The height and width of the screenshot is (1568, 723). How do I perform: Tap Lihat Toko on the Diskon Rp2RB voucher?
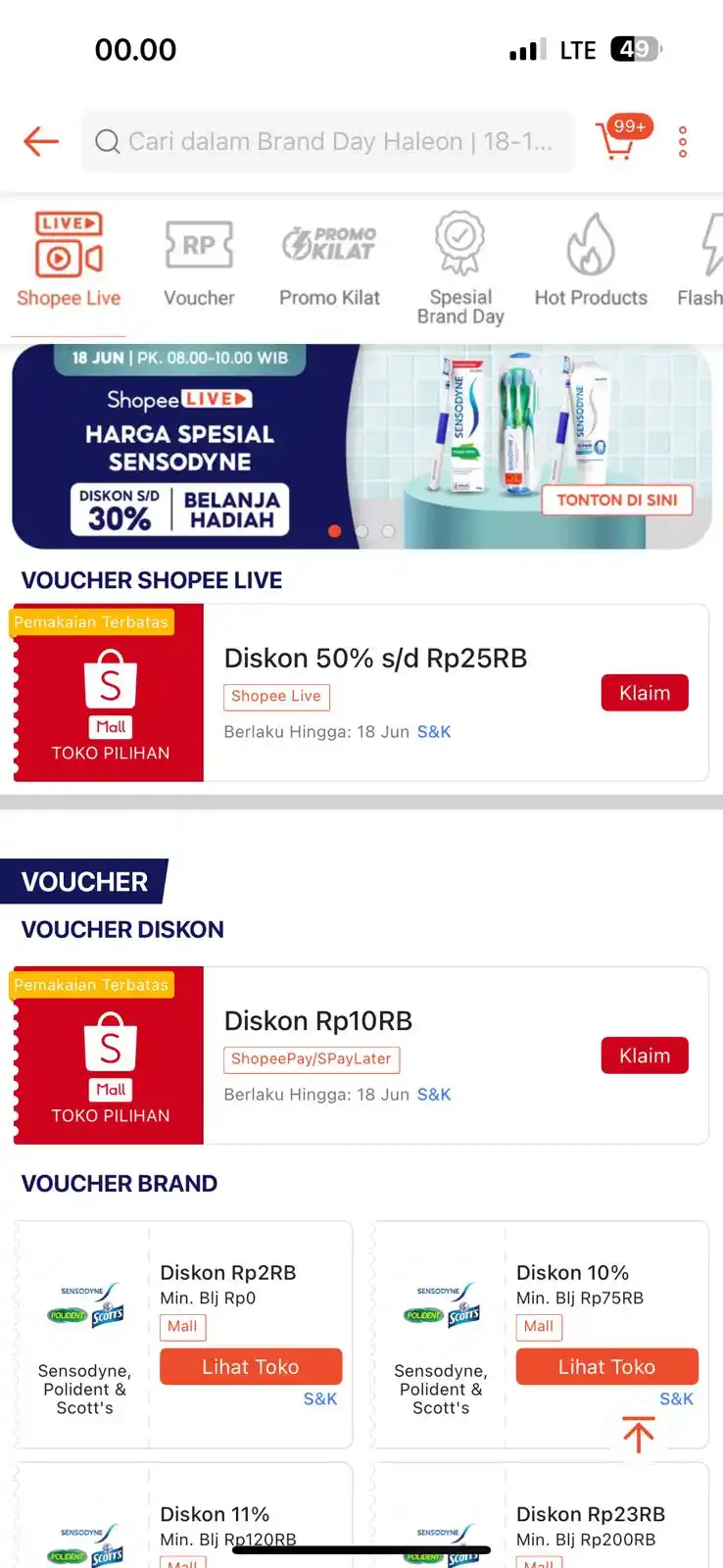pos(251,1366)
